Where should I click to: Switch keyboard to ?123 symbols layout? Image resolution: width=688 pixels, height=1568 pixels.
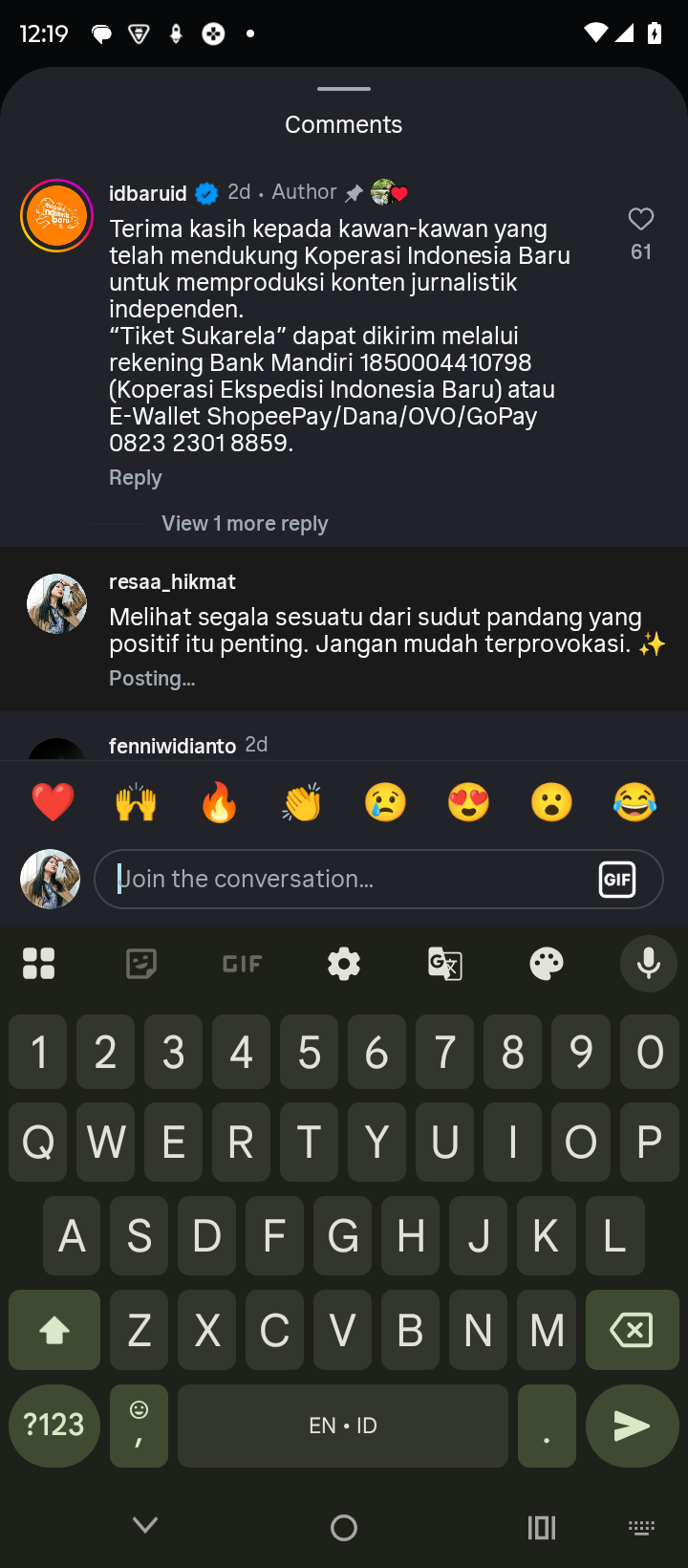[x=54, y=1426]
